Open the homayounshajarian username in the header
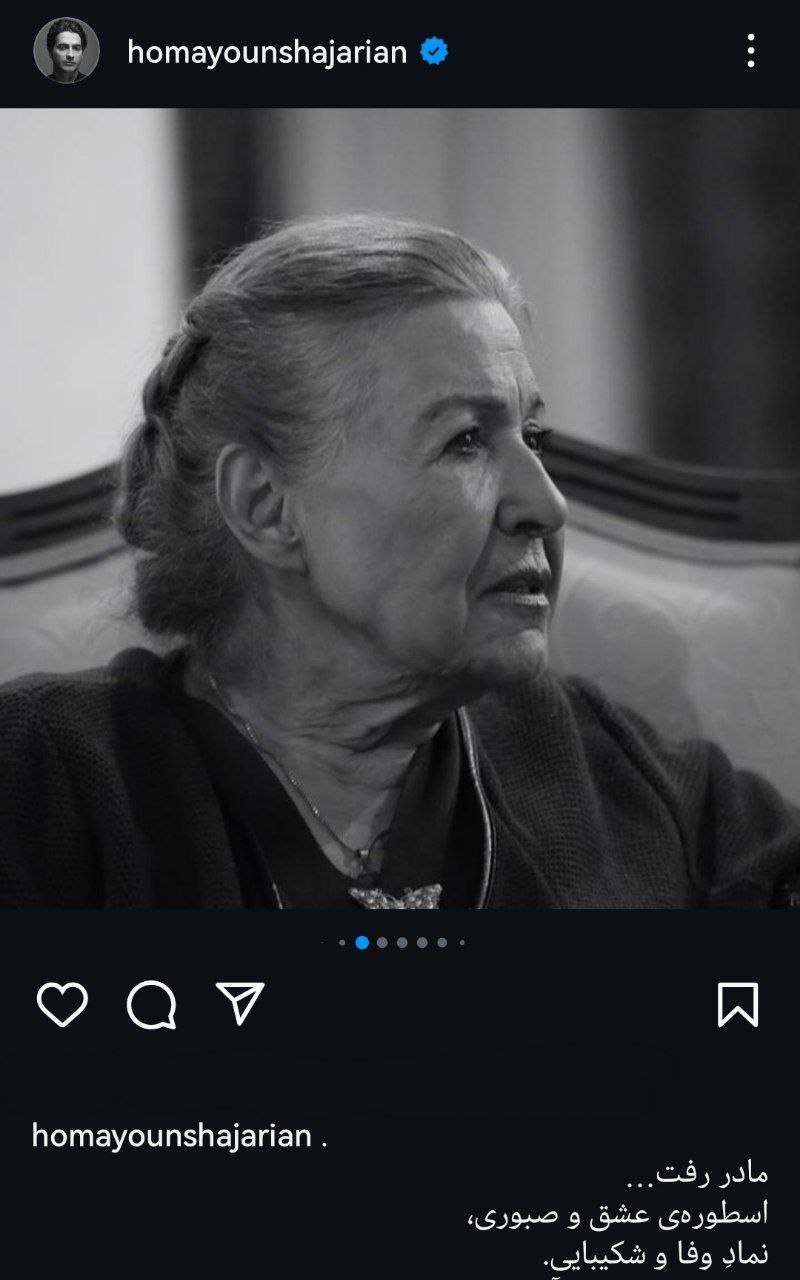The height and width of the screenshot is (1280, 800). point(267,52)
